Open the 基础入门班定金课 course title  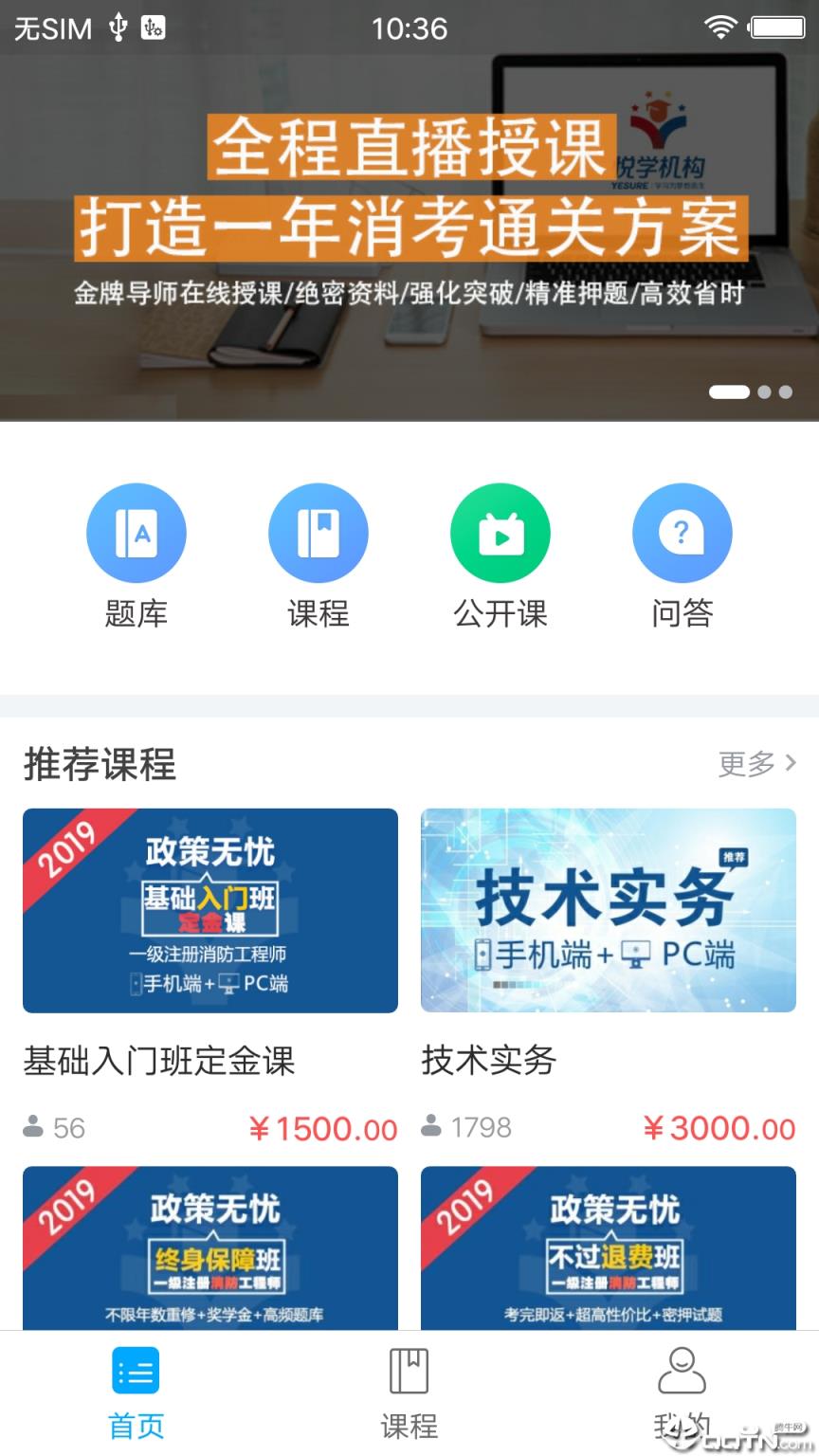point(159,1063)
